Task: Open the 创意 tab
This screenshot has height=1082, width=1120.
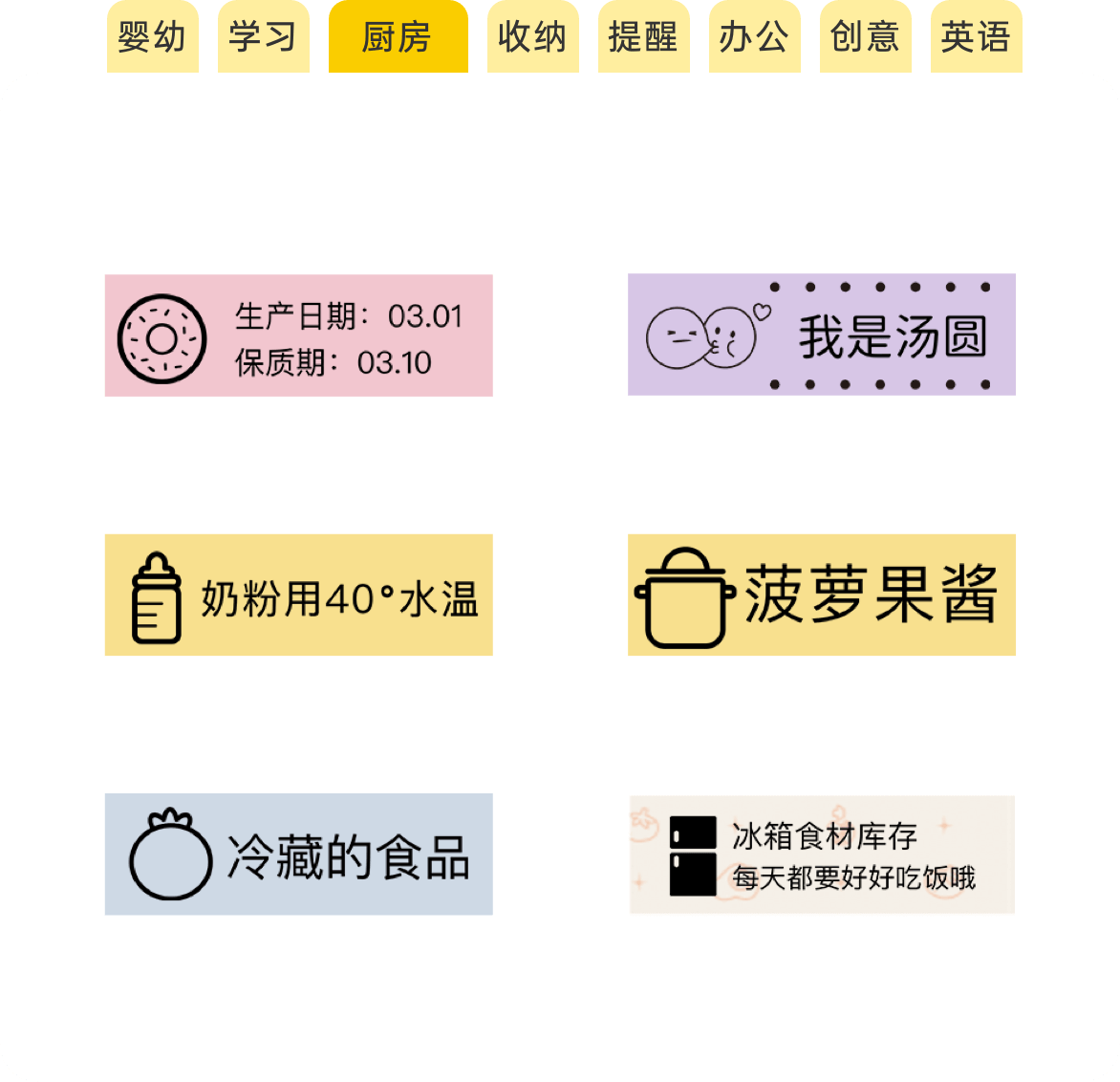Action: [x=865, y=37]
